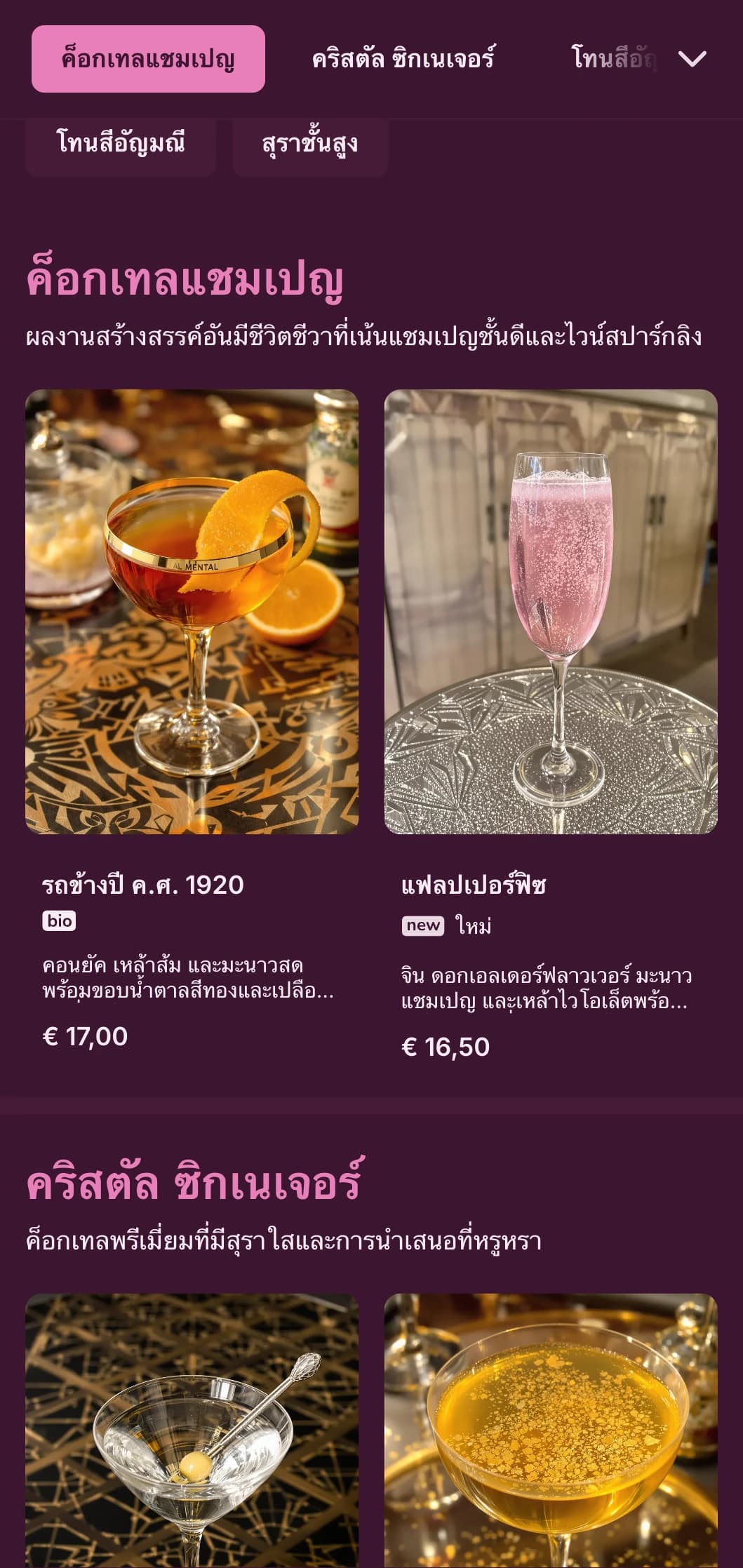Select the ค็อกเทลแชมเปญ tab

click(148, 59)
